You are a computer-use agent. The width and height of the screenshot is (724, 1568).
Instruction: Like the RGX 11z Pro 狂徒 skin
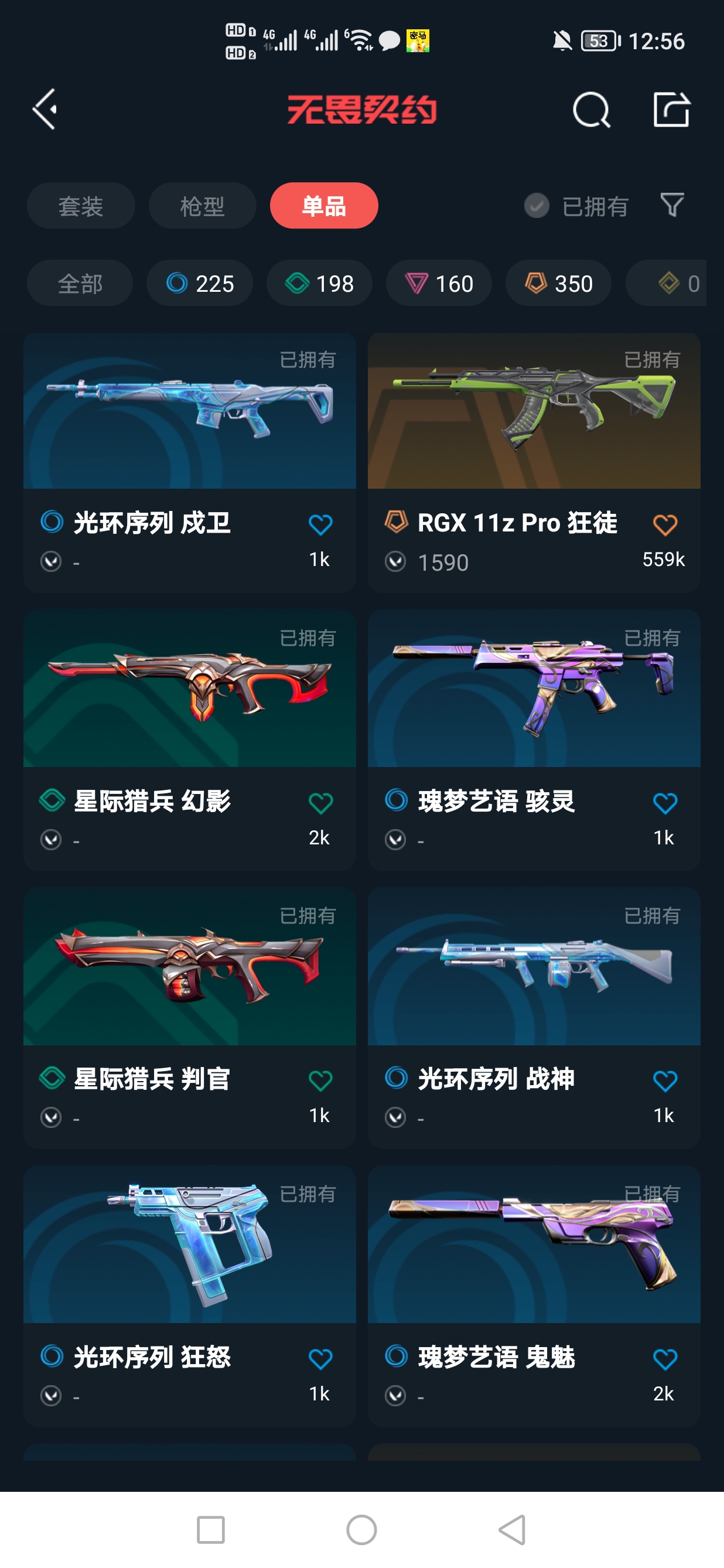(x=664, y=524)
